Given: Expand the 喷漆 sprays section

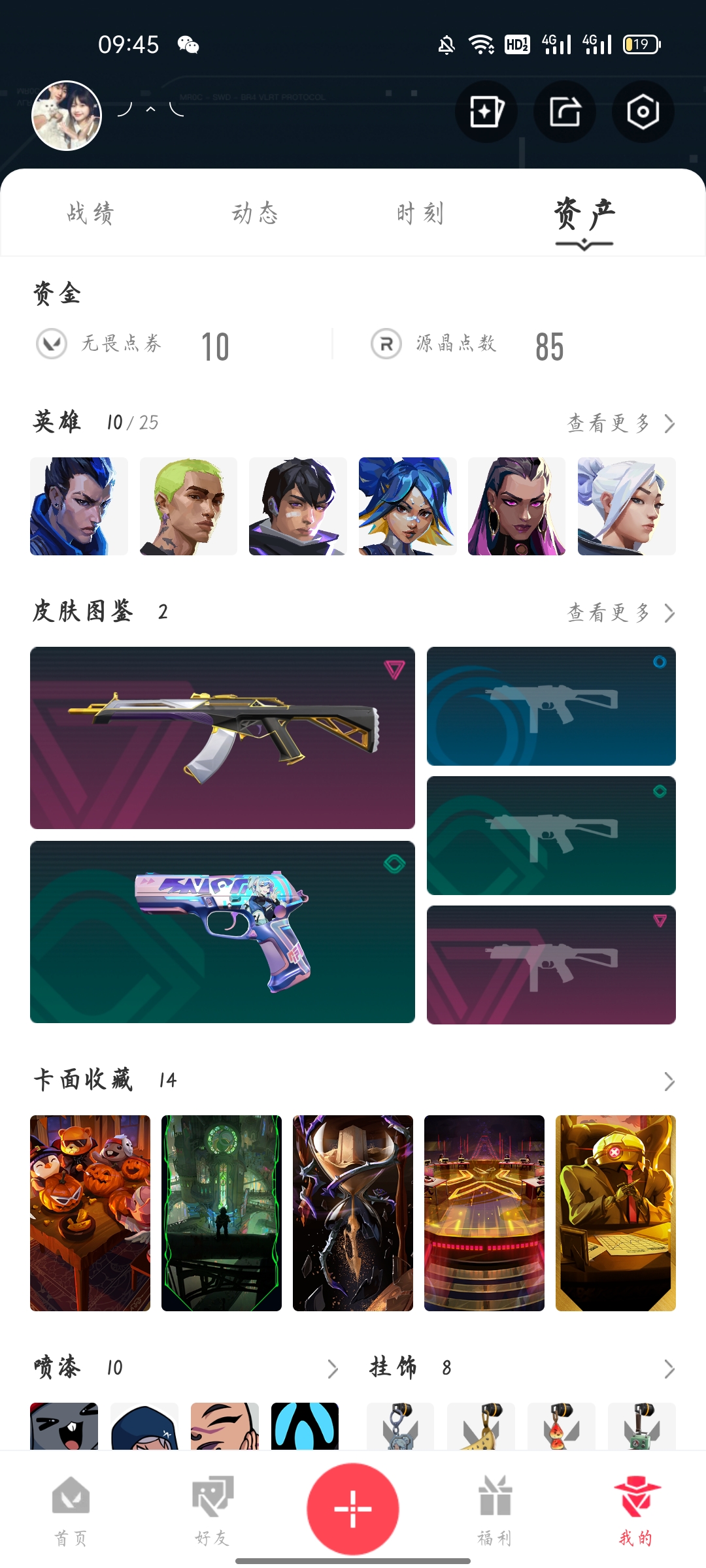Looking at the screenshot, I should (x=332, y=1369).
